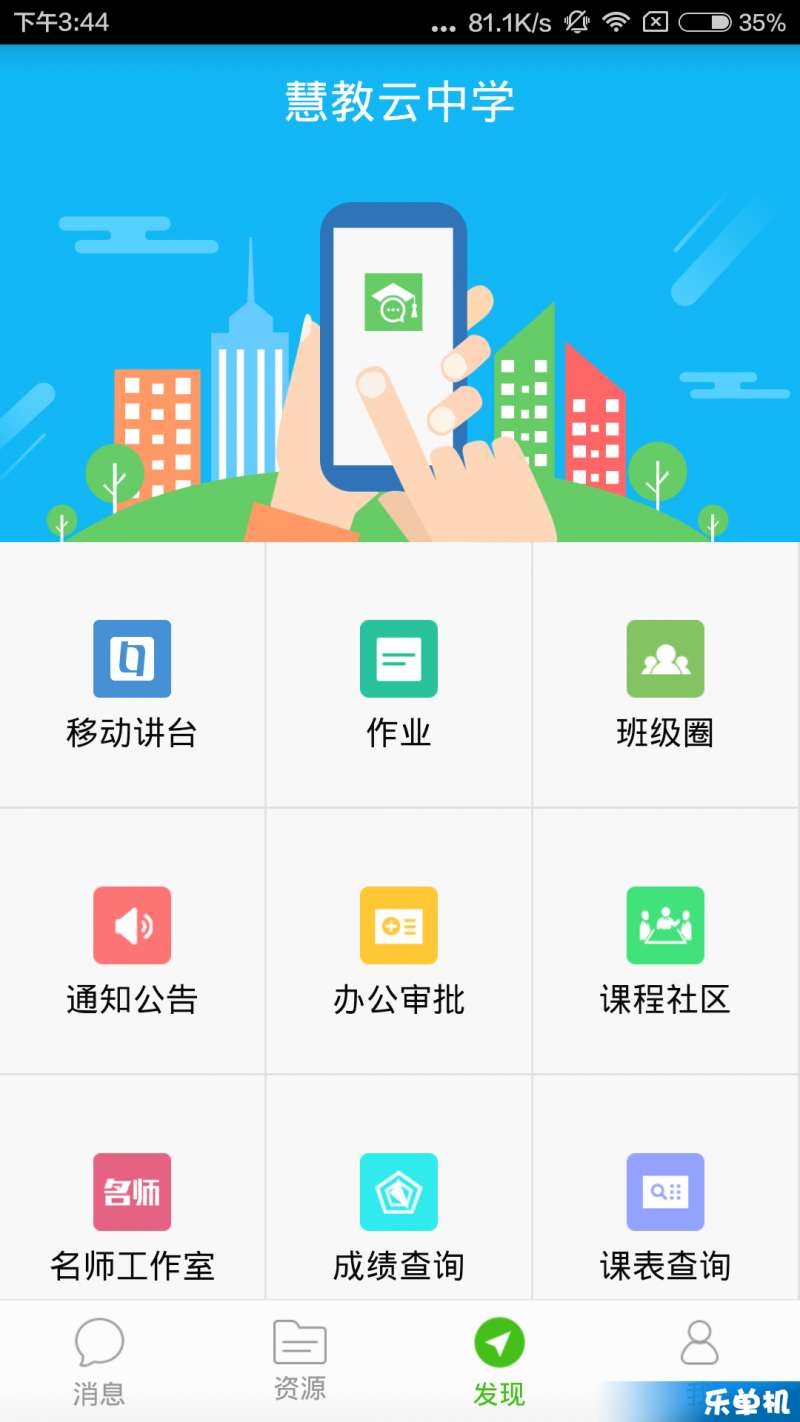Open the 作业 homework tile
Image resolution: width=800 pixels, height=1422 pixels.
coord(398,675)
